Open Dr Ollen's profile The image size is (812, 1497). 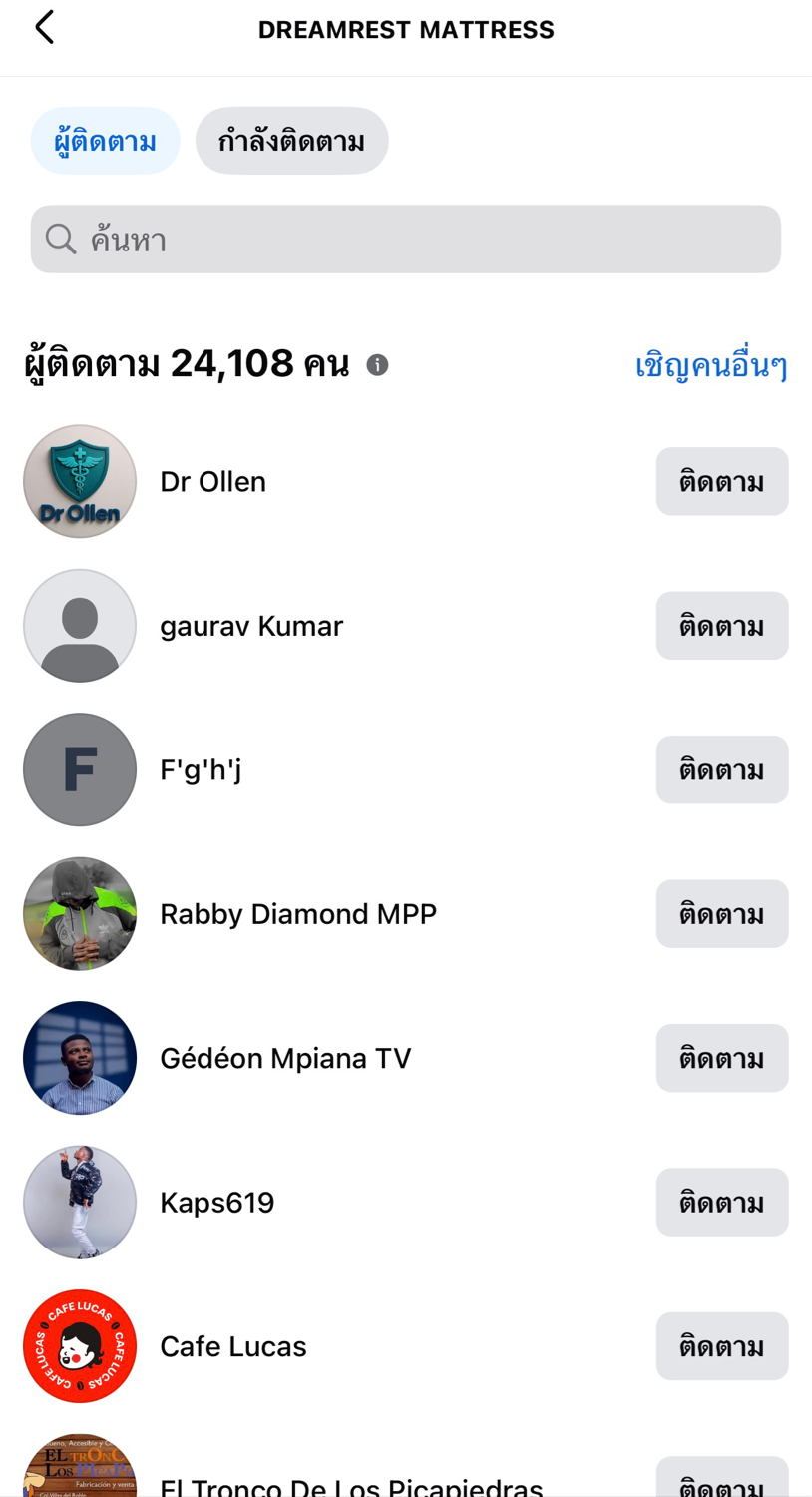(x=212, y=482)
